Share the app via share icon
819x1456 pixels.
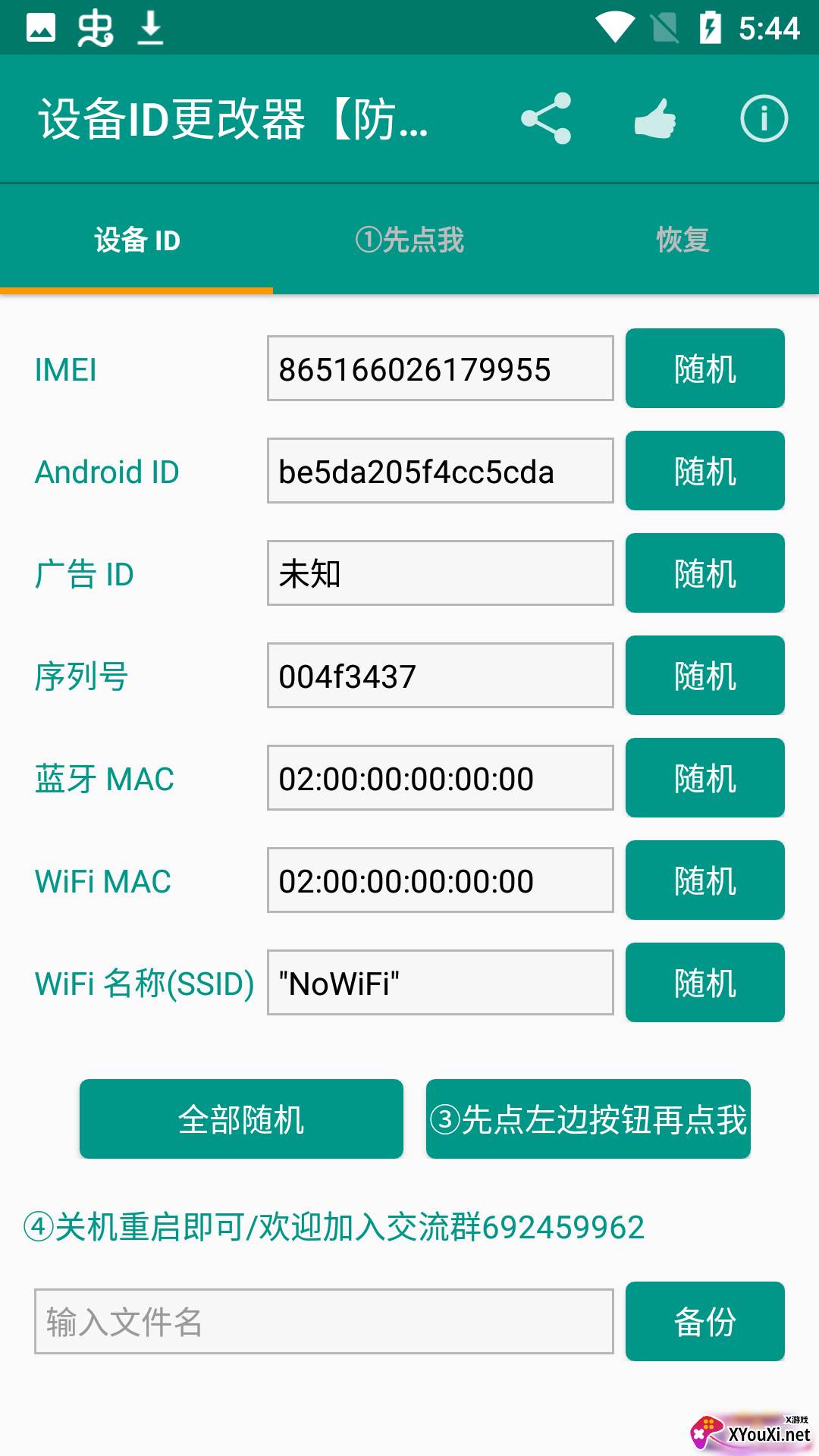point(546,119)
